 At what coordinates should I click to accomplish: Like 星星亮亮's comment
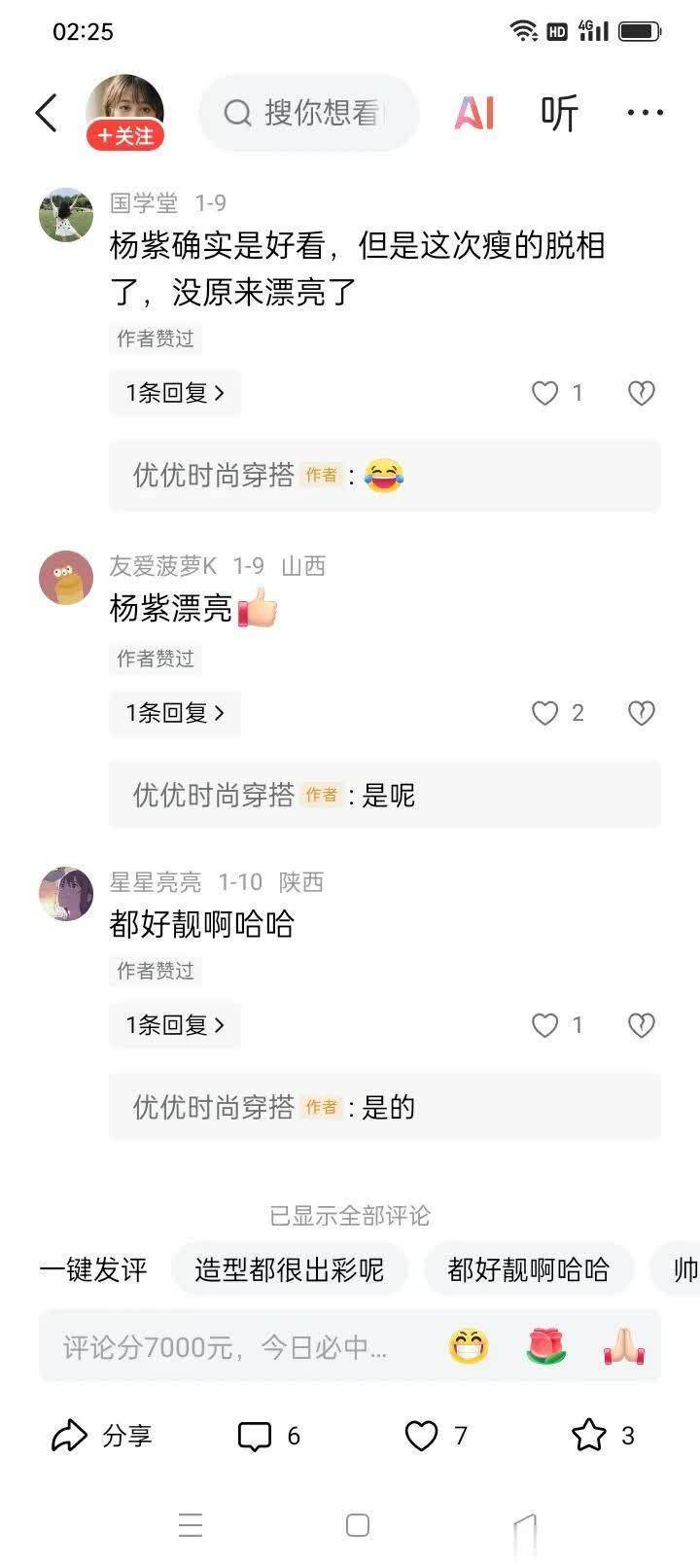pos(544,1025)
